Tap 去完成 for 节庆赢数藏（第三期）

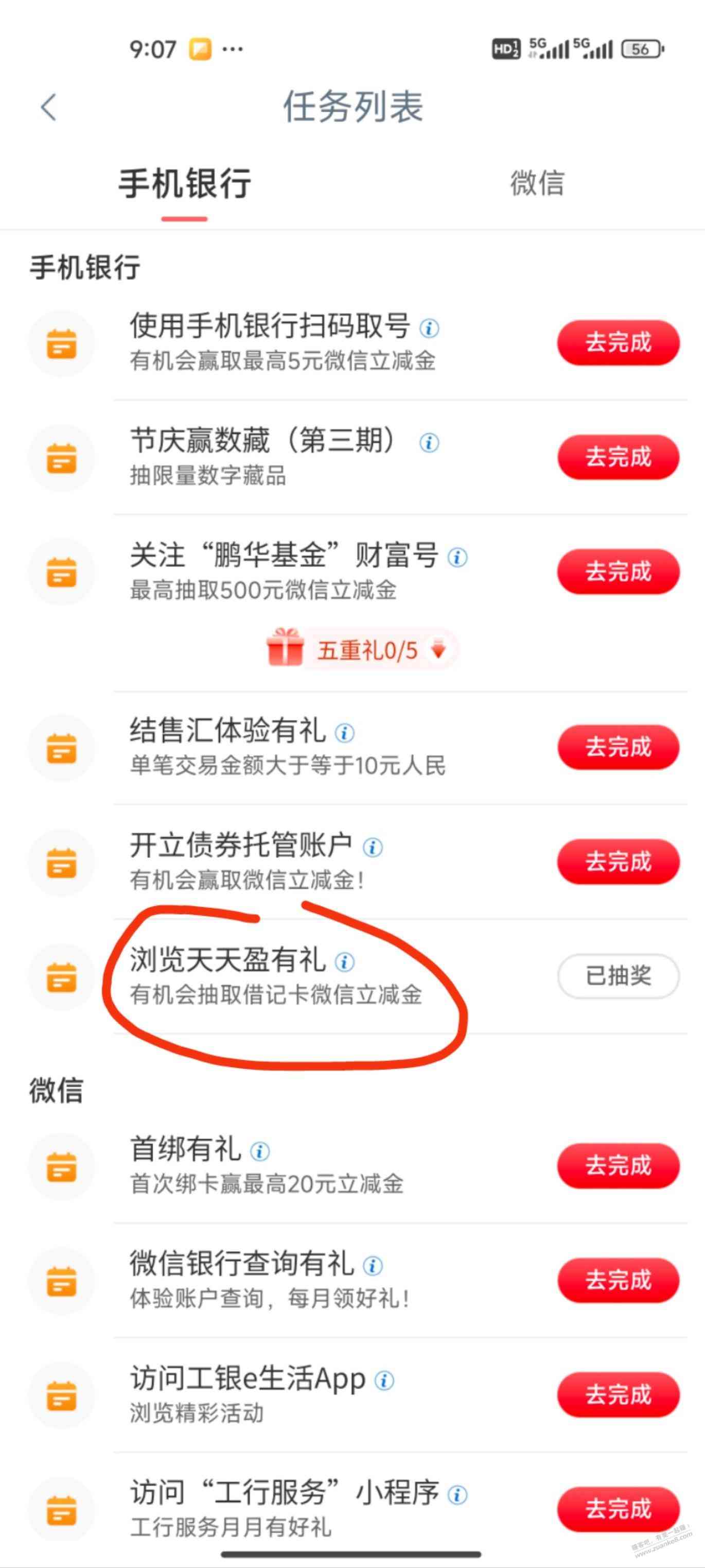click(618, 457)
